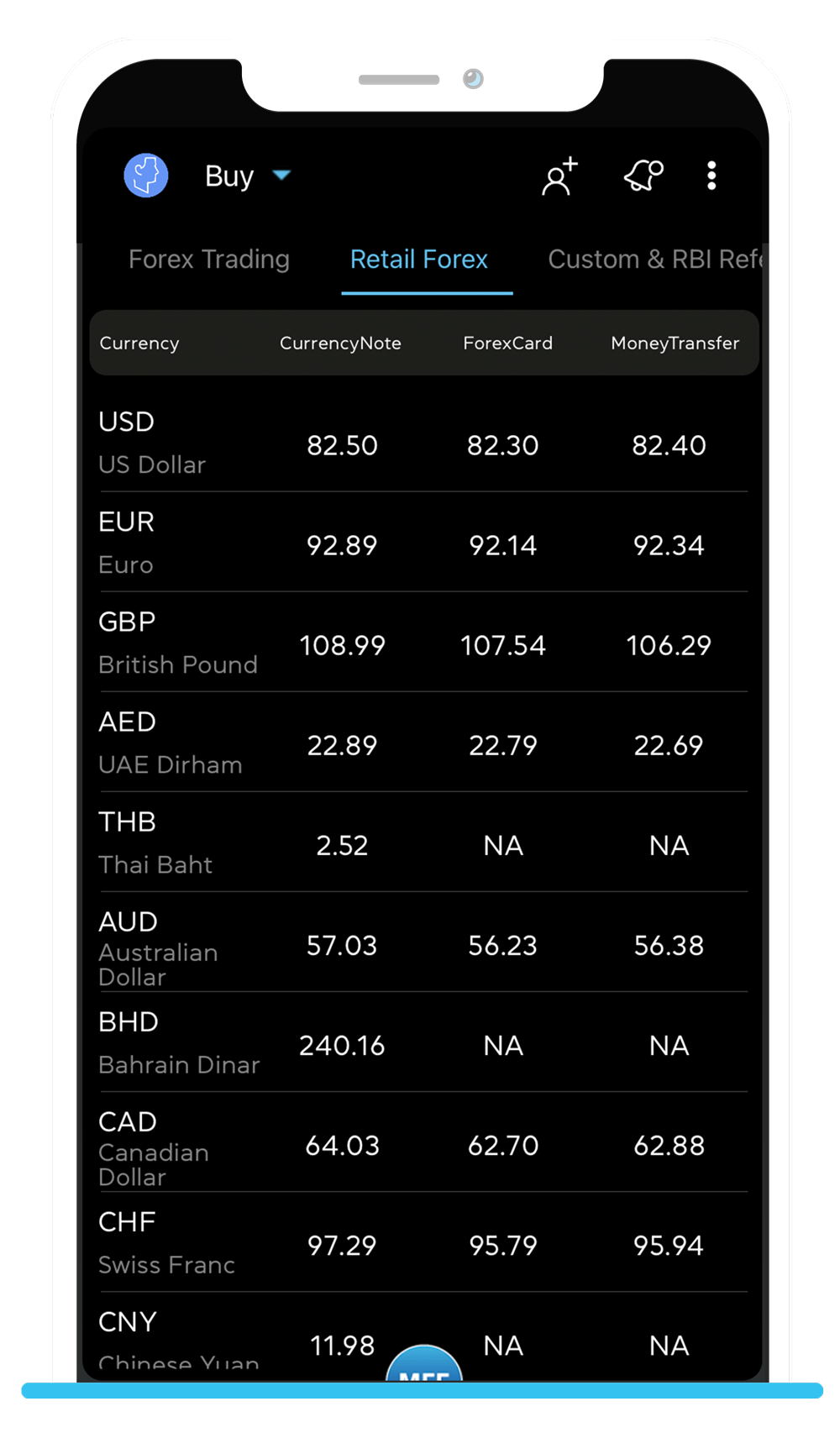Image resolution: width=840 pixels, height=1438 pixels.
Task: Open the Buy selector menu
Action: click(x=246, y=176)
